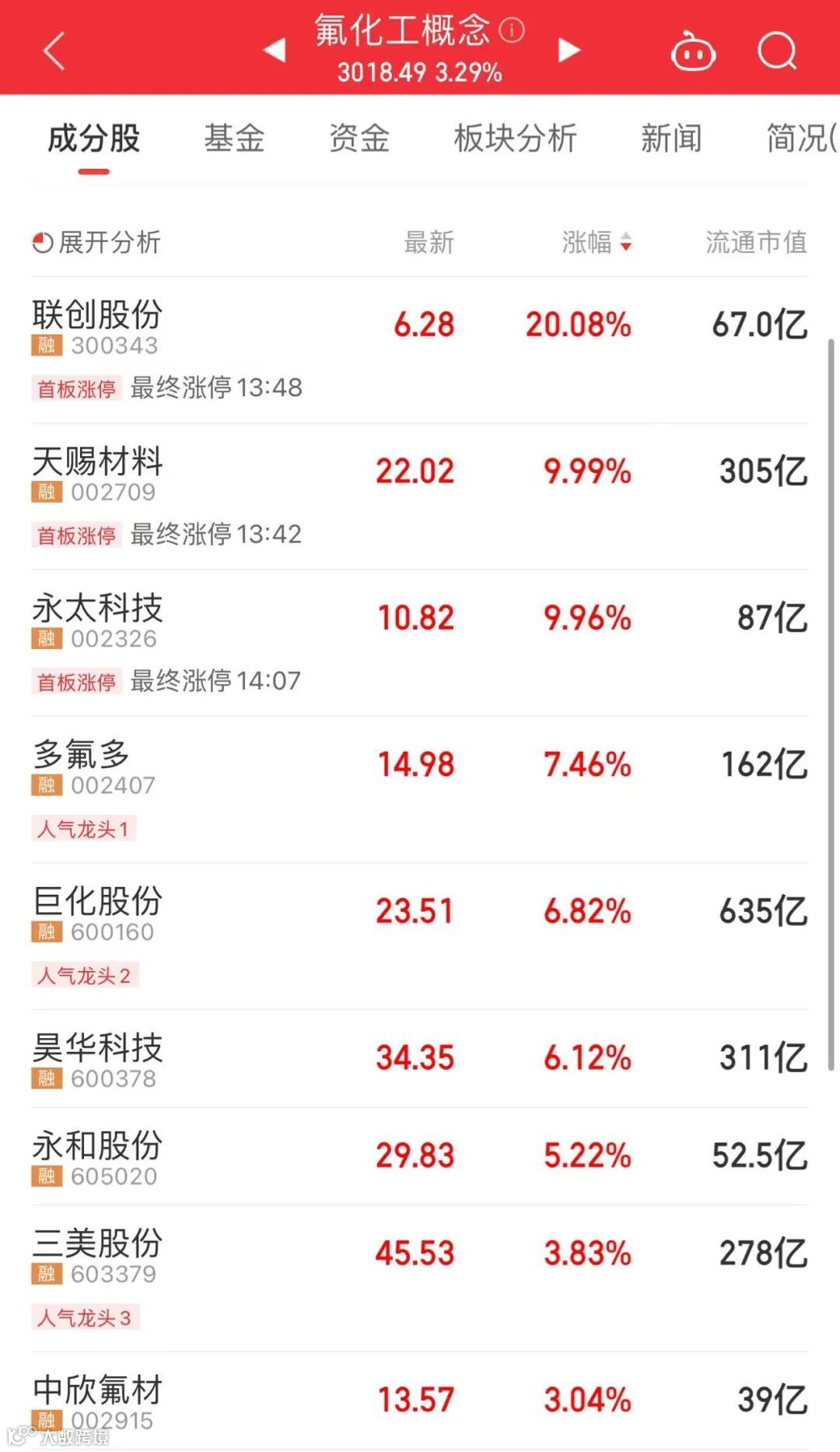Screen dimensions: 840x1452
Task: View details for 永太科技 002326
Action: (97, 619)
